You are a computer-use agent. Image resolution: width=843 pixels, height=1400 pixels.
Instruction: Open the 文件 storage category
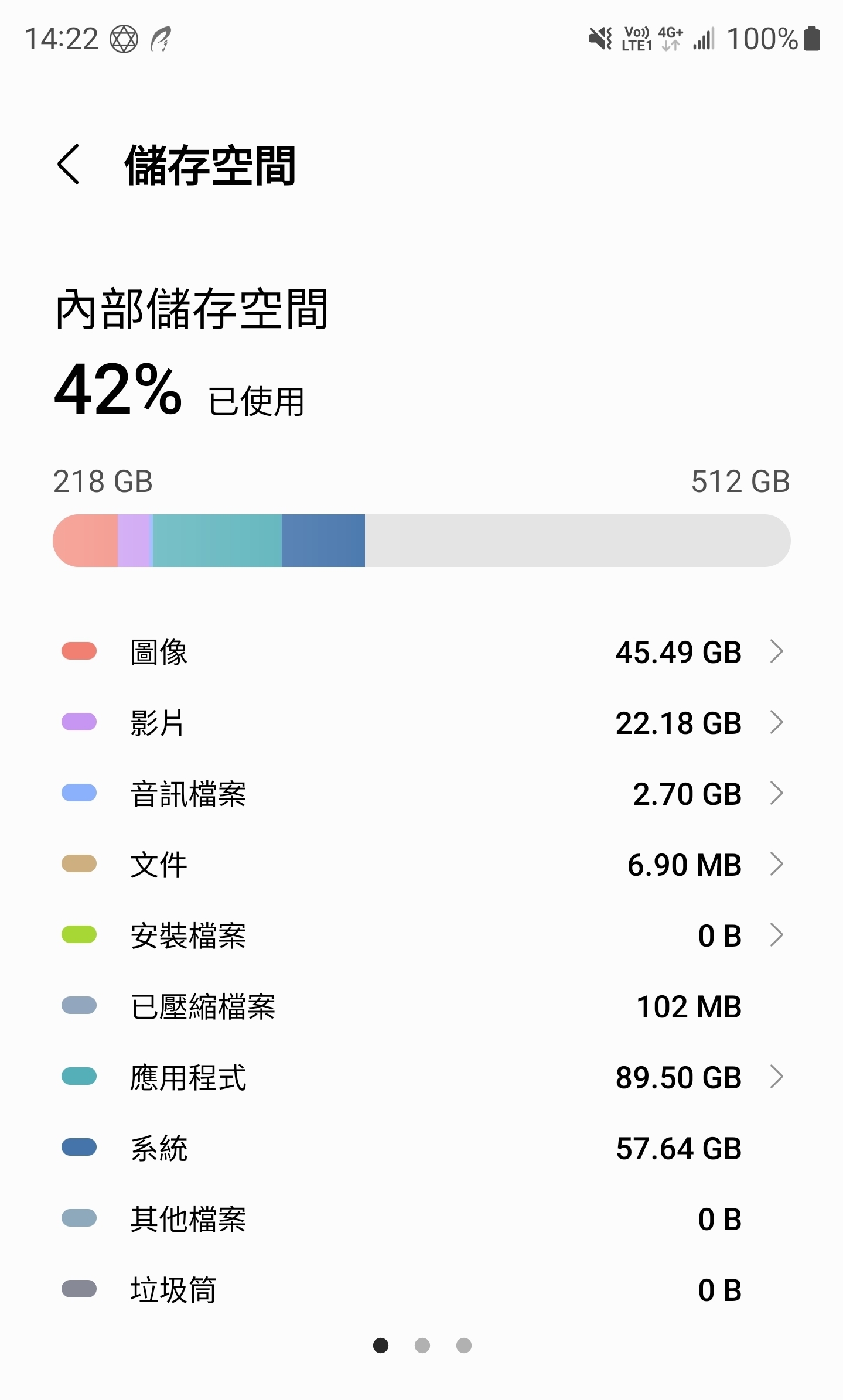tap(422, 864)
